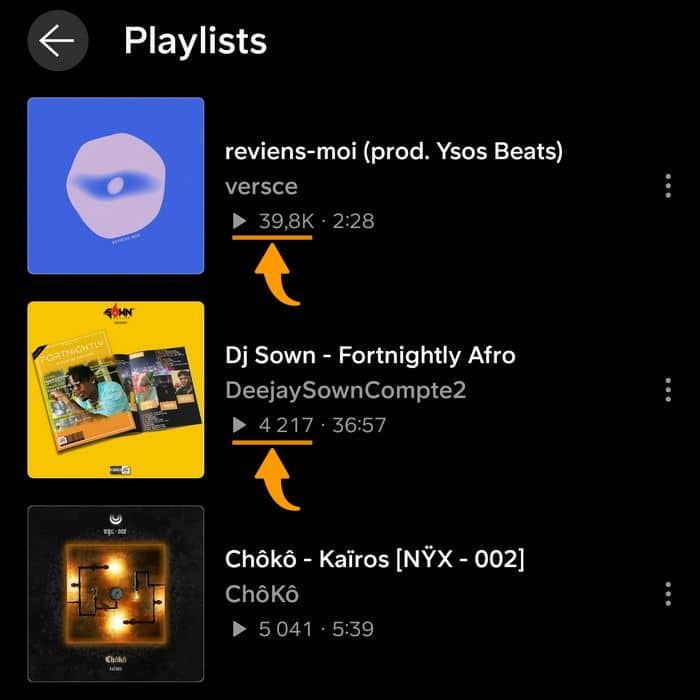The width and height of the screenshot is (700, 700).
Task: Open options for reviens-moi track
Action: [668, 186]
